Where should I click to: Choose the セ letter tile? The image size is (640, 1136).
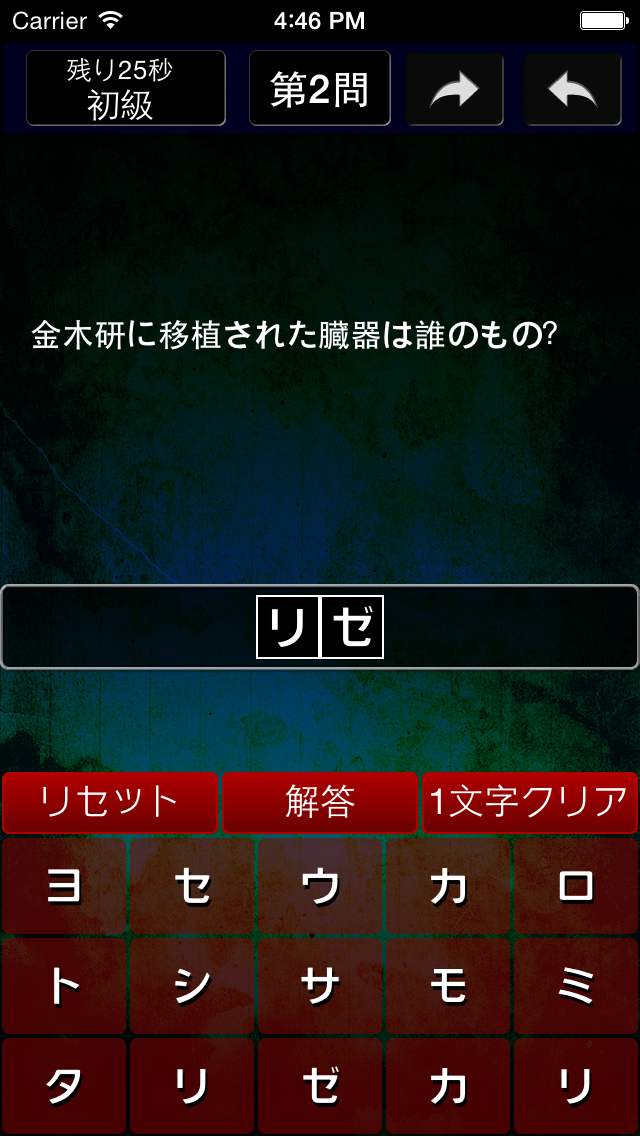192,887
